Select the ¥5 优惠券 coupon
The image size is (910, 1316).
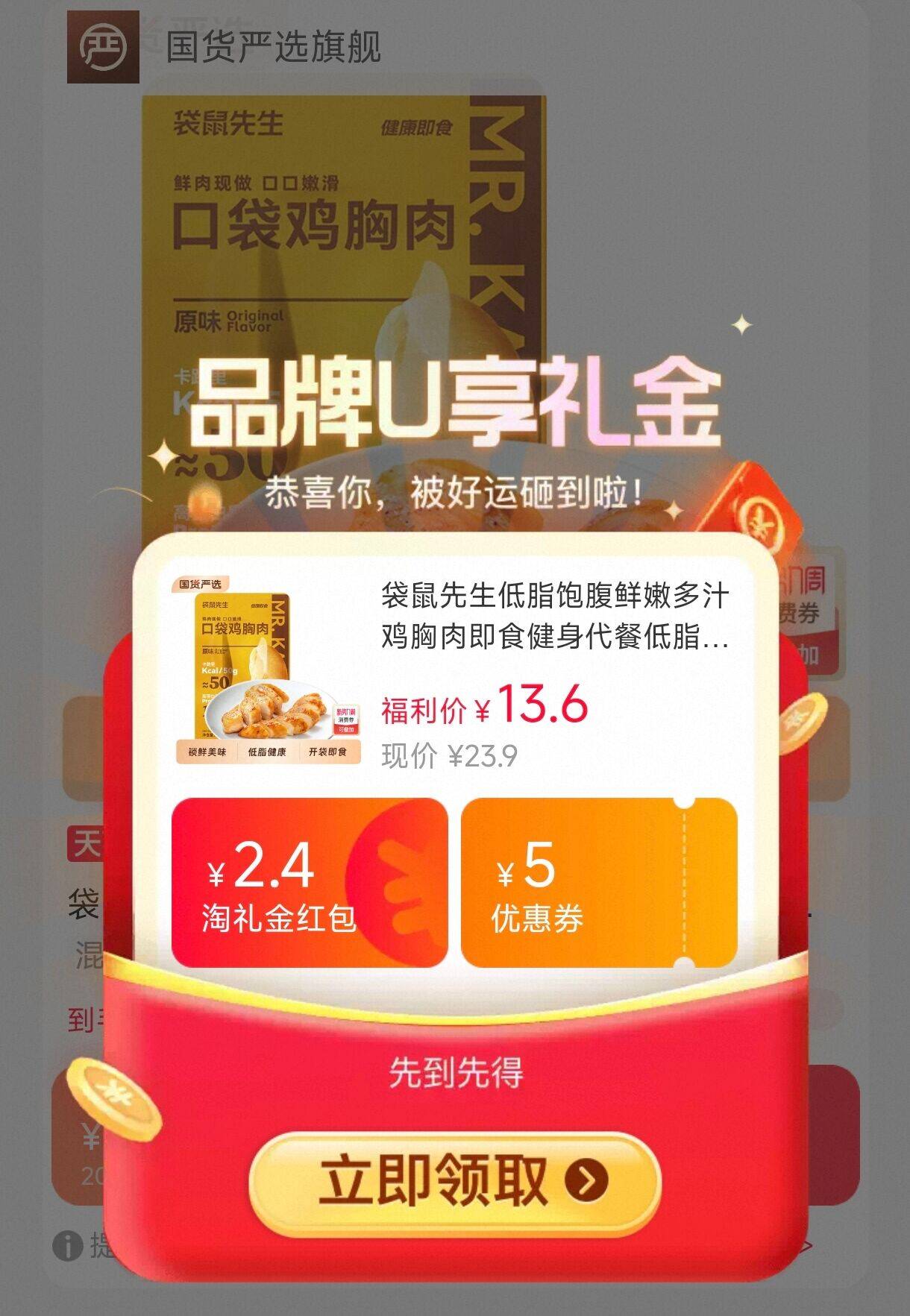[x=598, y=883]
